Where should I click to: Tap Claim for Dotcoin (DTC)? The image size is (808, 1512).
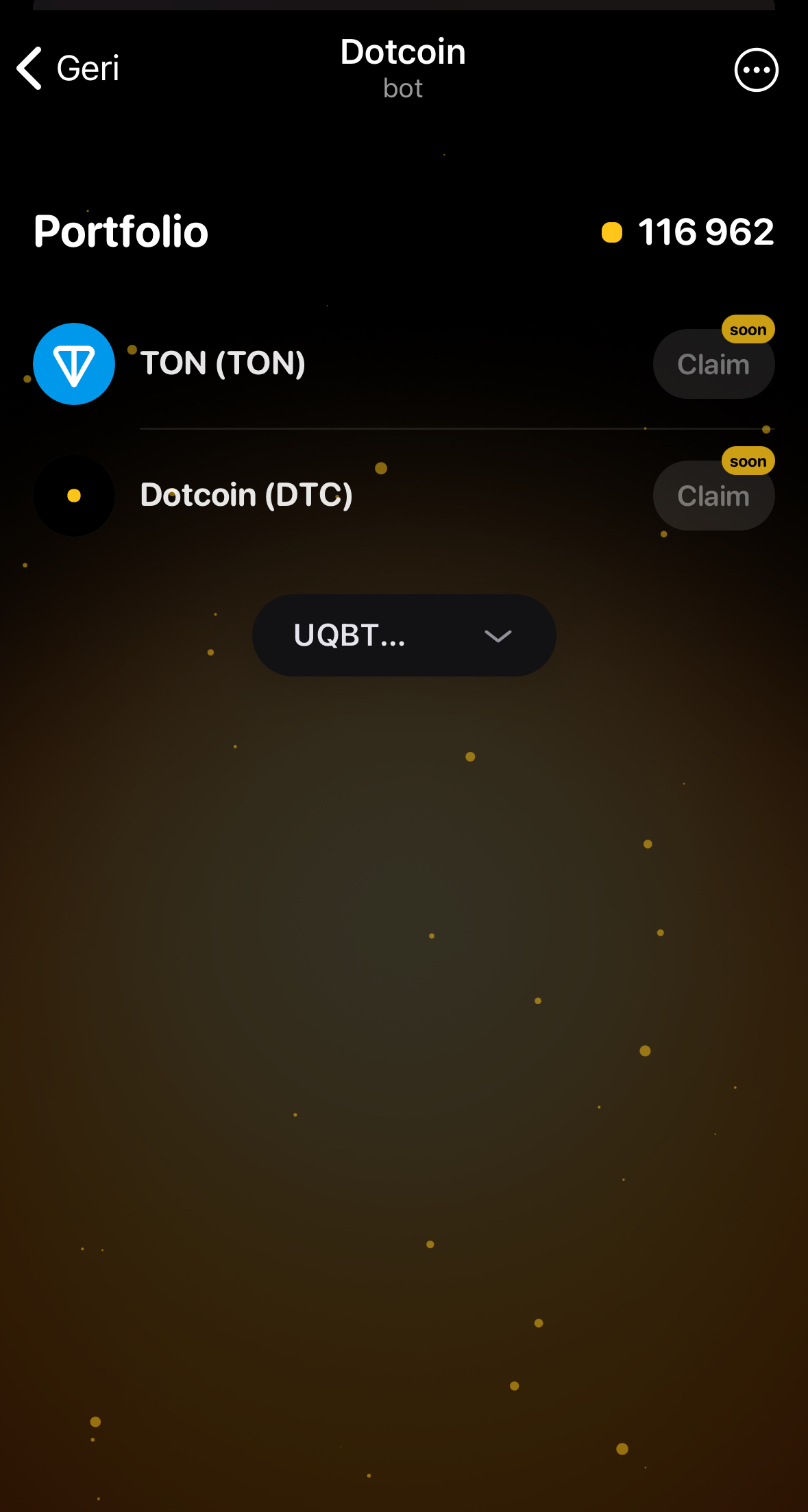[x=713, y=496]
